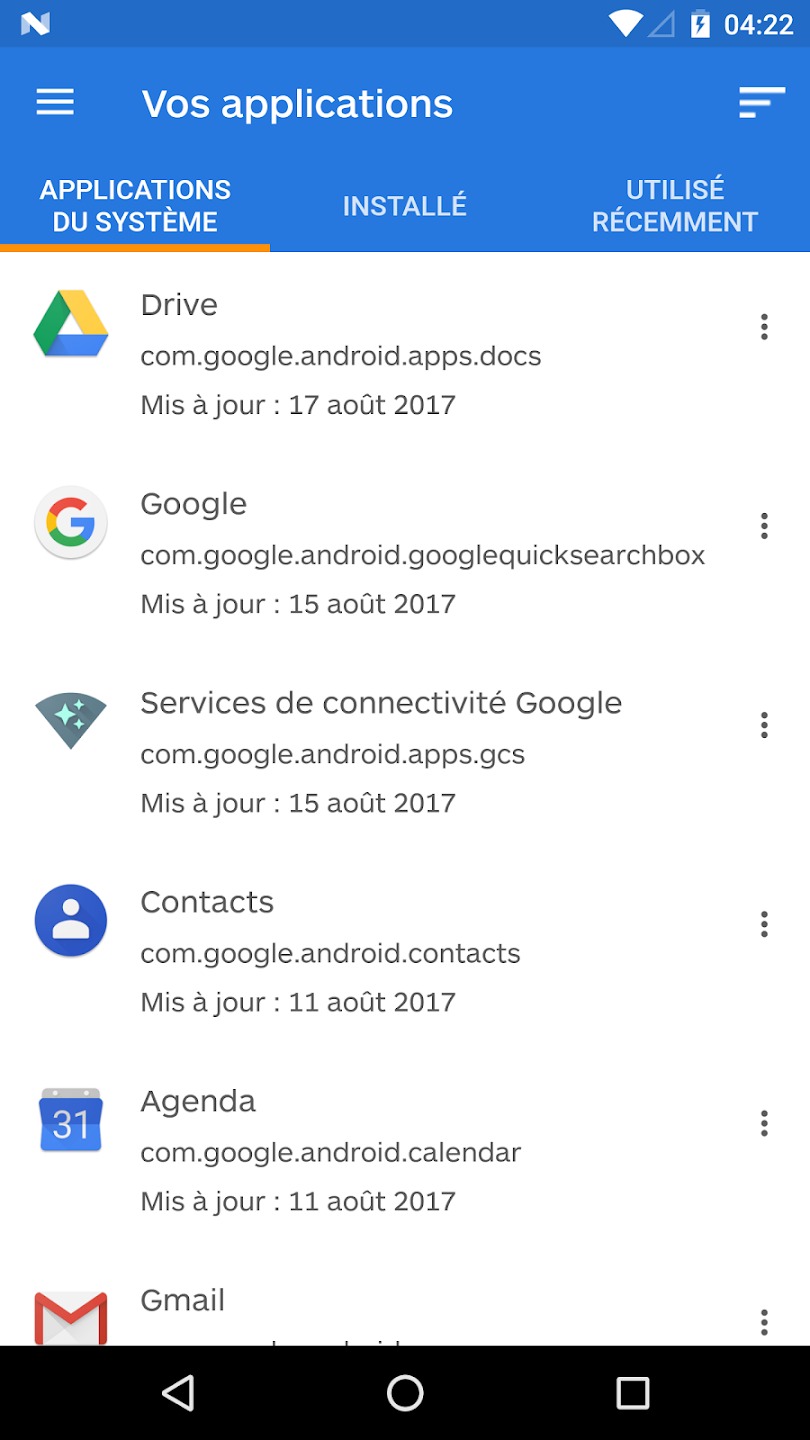The image size is (810, 1440).
Task: Open the overflow menu for Google
Action: [764, 526]
